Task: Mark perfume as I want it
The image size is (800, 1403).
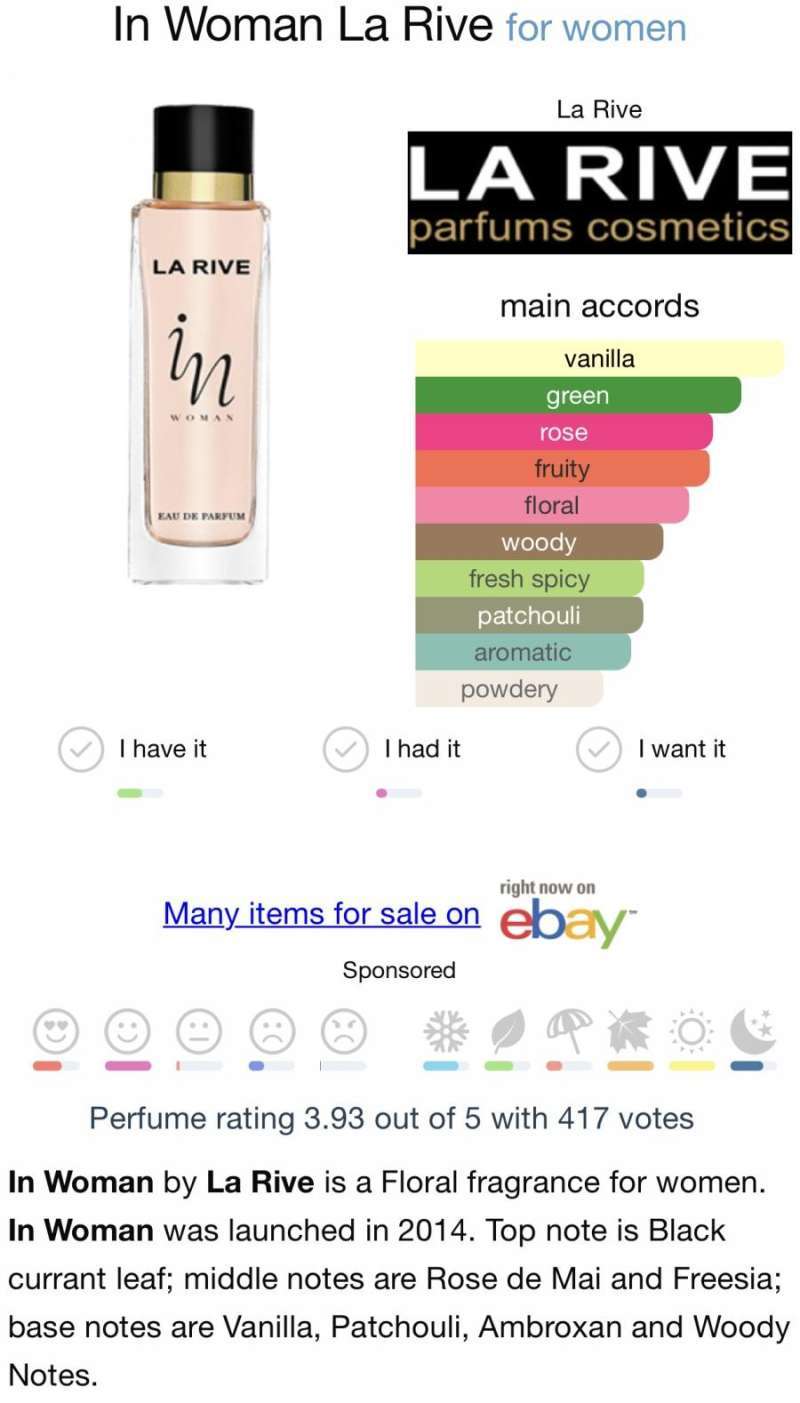Action: click(x=599, y=750)
